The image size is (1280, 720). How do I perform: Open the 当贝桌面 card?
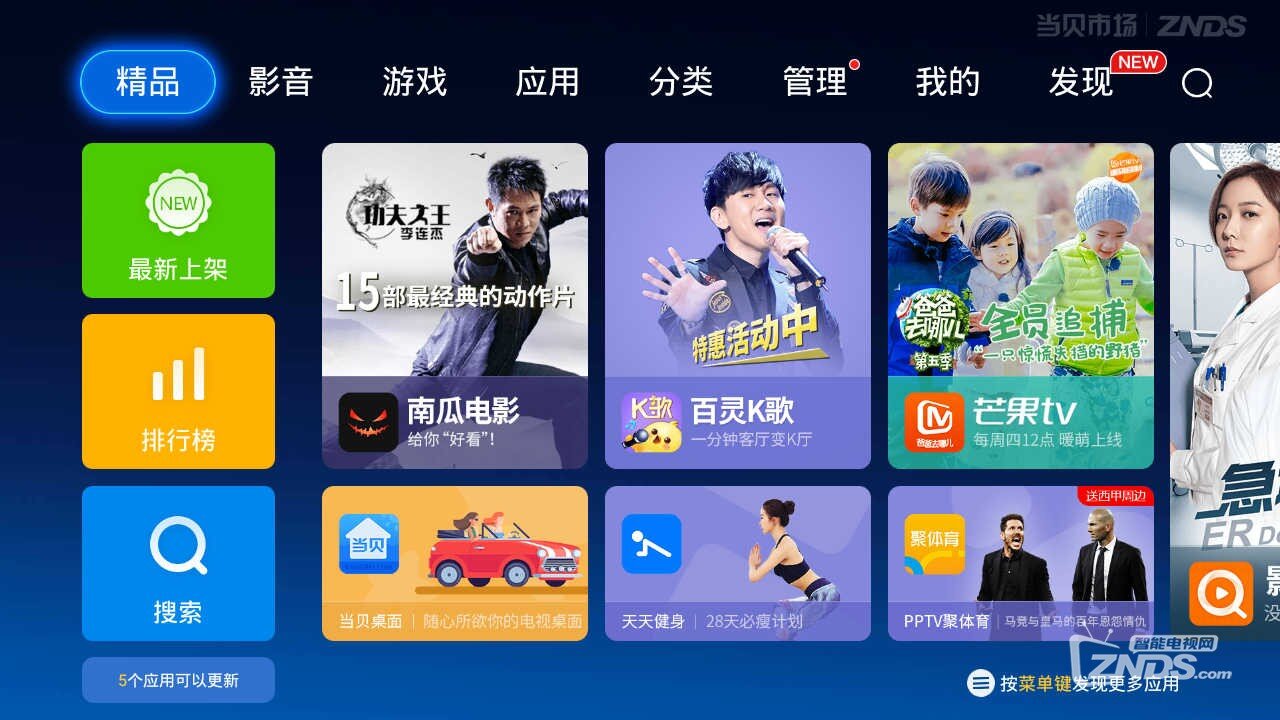[x=454, y=563]
